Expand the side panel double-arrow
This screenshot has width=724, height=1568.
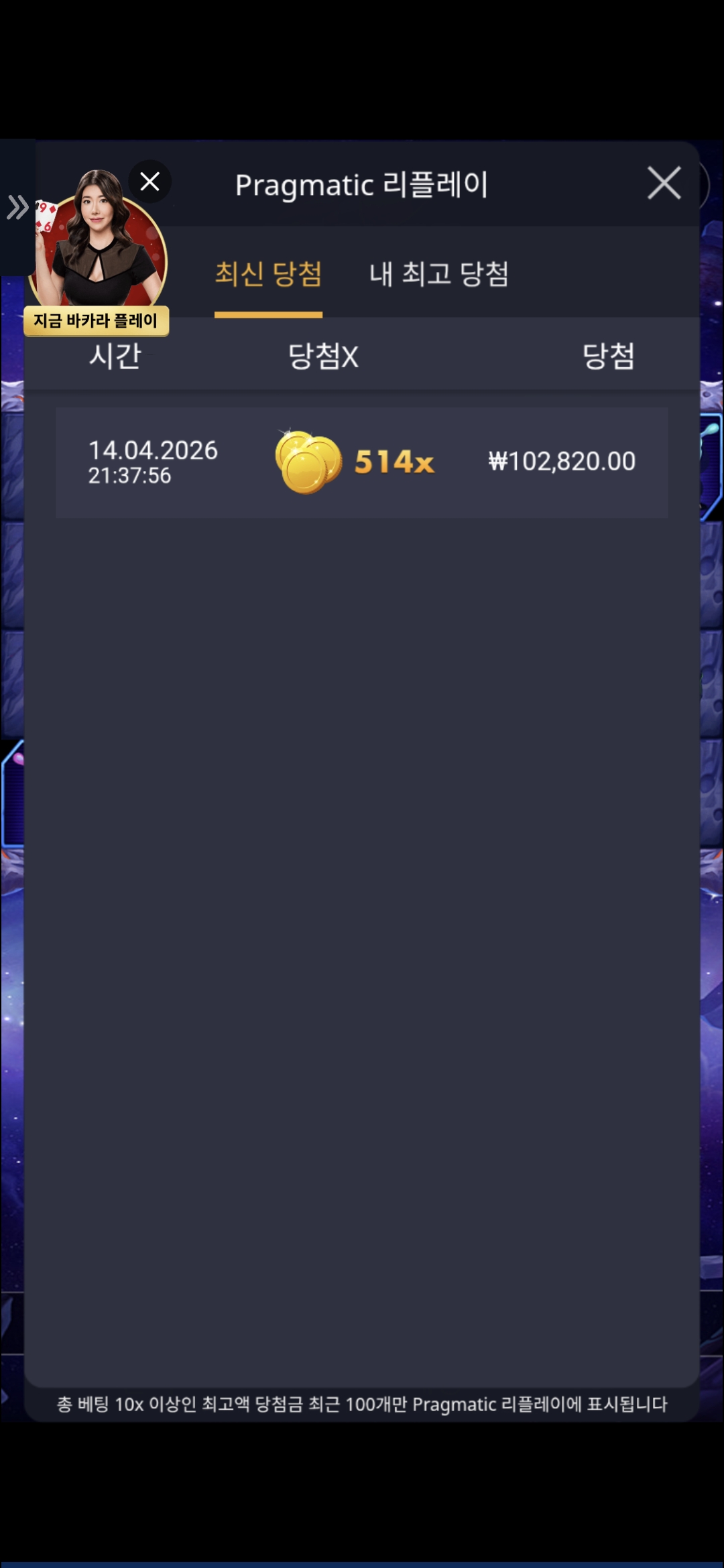point(17,207)
